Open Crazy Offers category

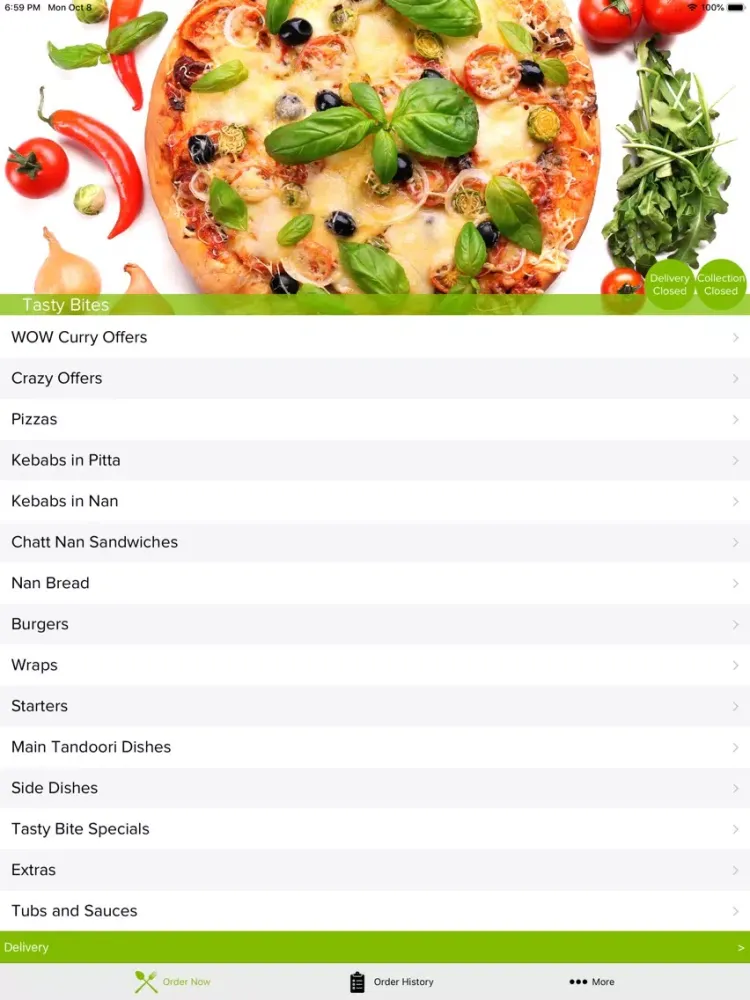[x=375, y=378]
